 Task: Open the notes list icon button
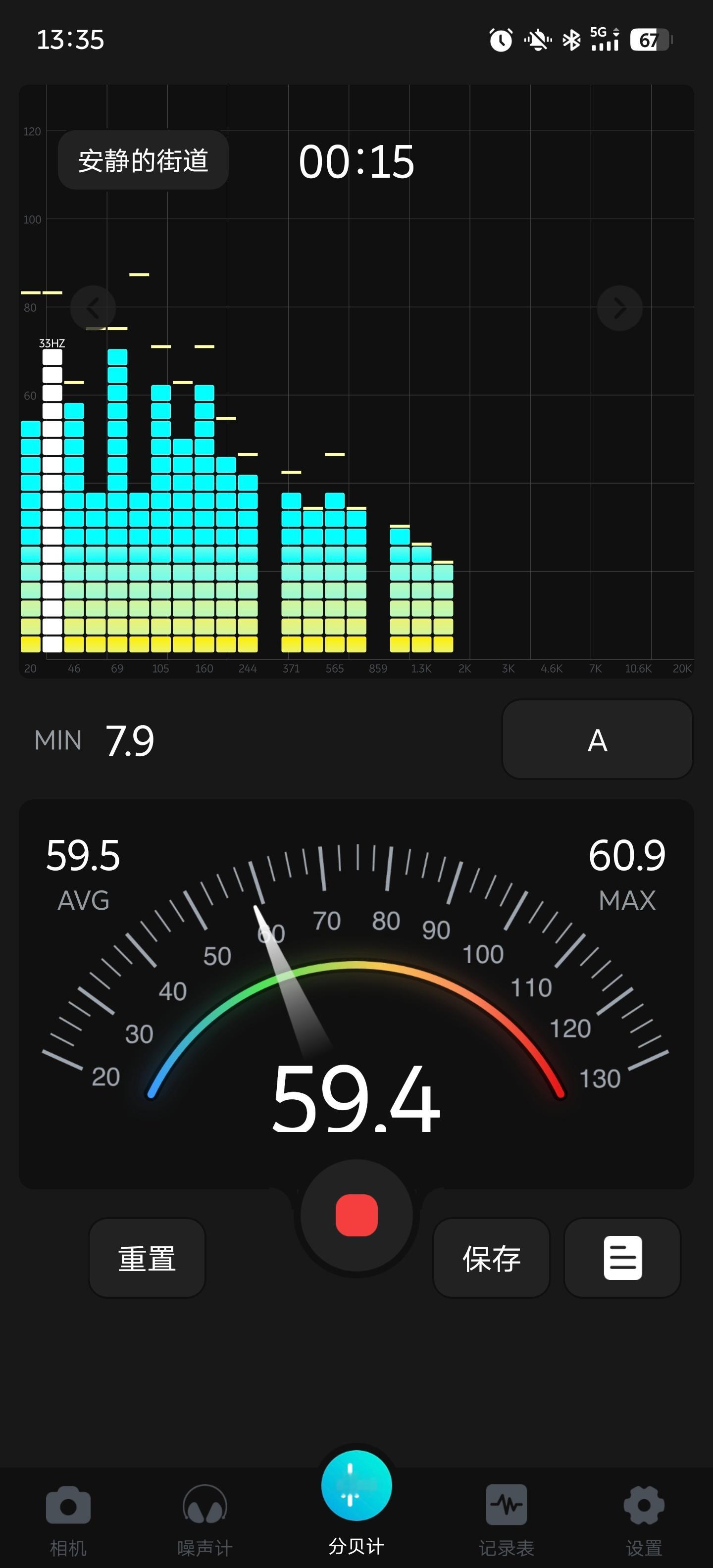pyautogui.click(x=622, y=1258)
